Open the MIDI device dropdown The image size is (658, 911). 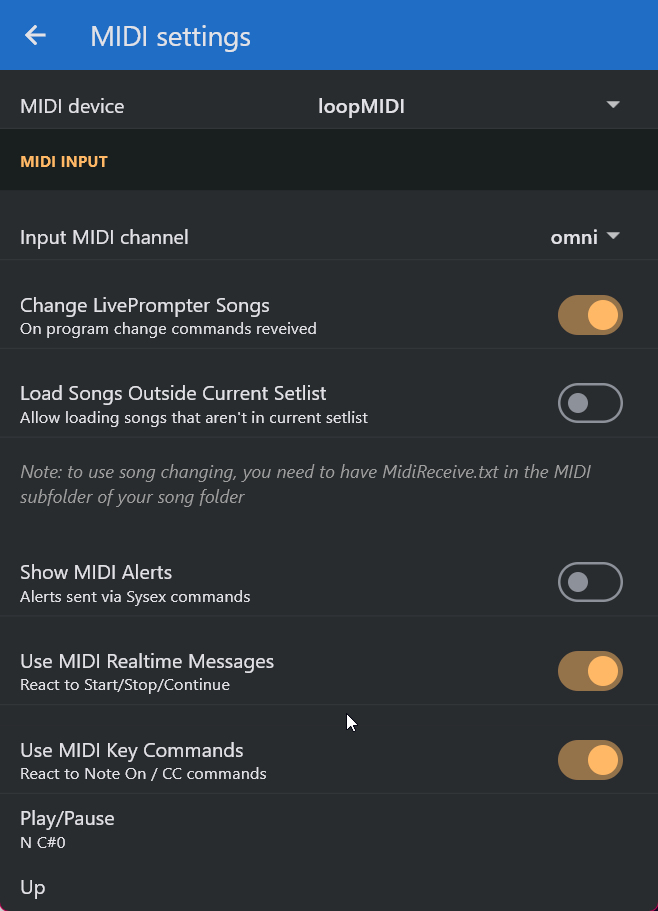pos(612,106)
